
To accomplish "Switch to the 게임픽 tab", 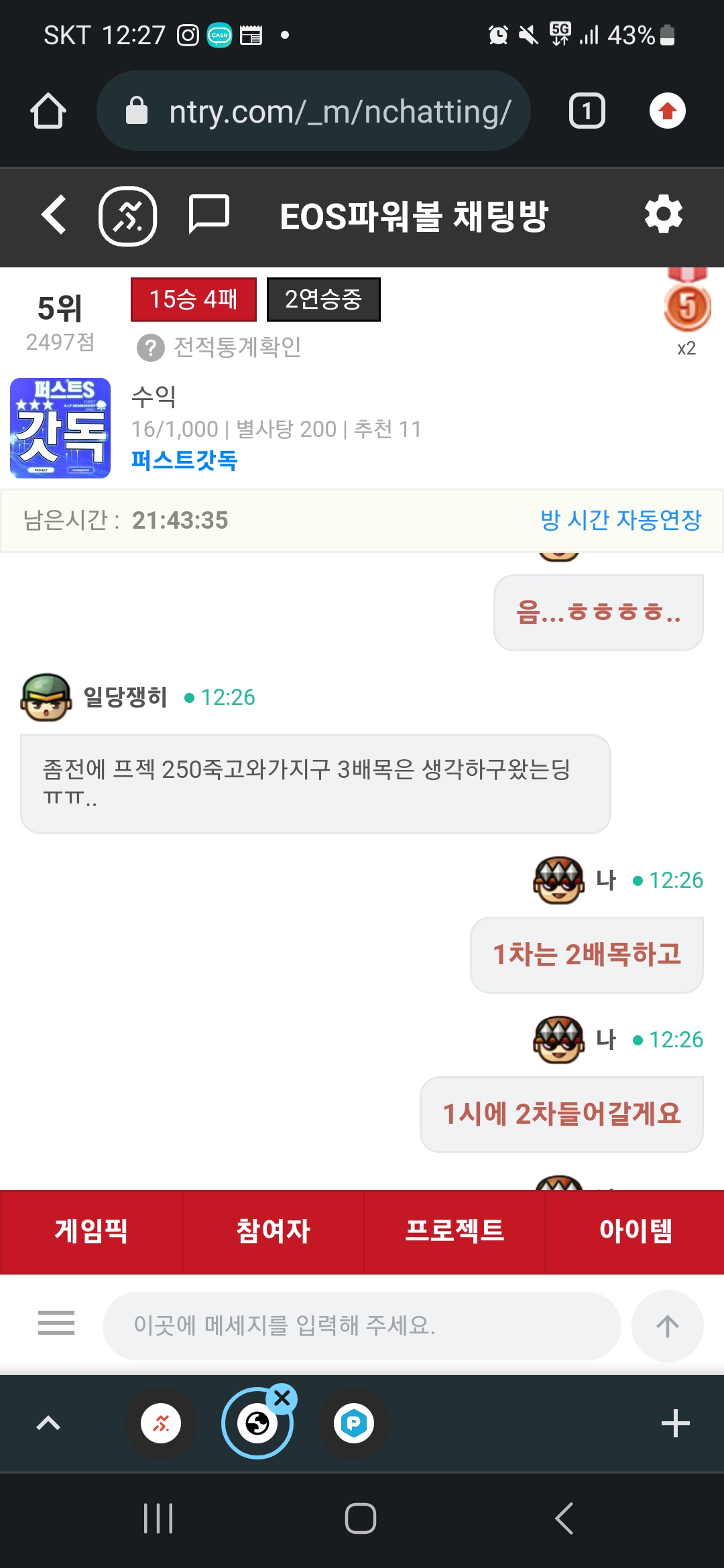I will point(91,1231).
